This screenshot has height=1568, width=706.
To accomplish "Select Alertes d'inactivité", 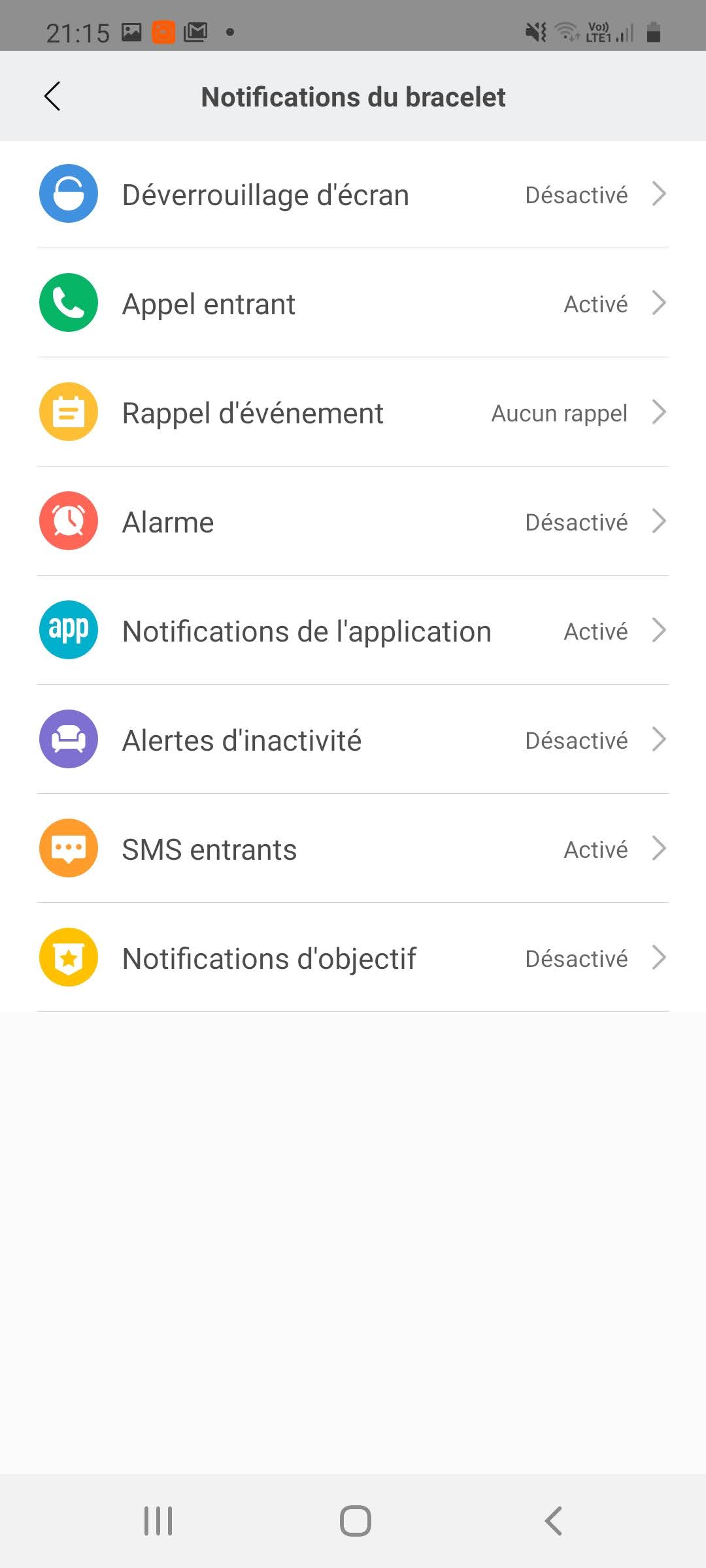I will coord(353,740).
